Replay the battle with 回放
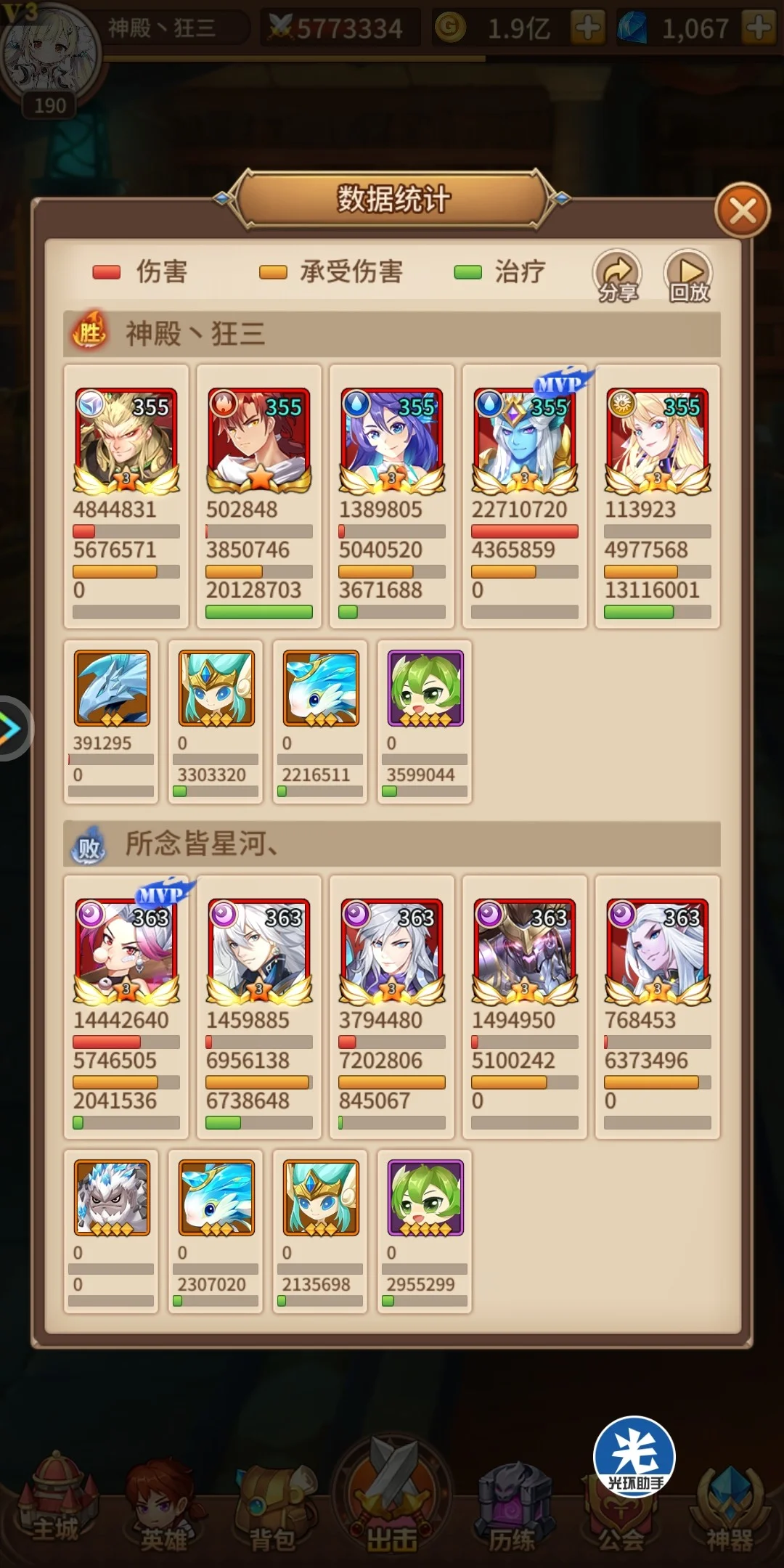784x1568 pixels. (x=688, y=276)
